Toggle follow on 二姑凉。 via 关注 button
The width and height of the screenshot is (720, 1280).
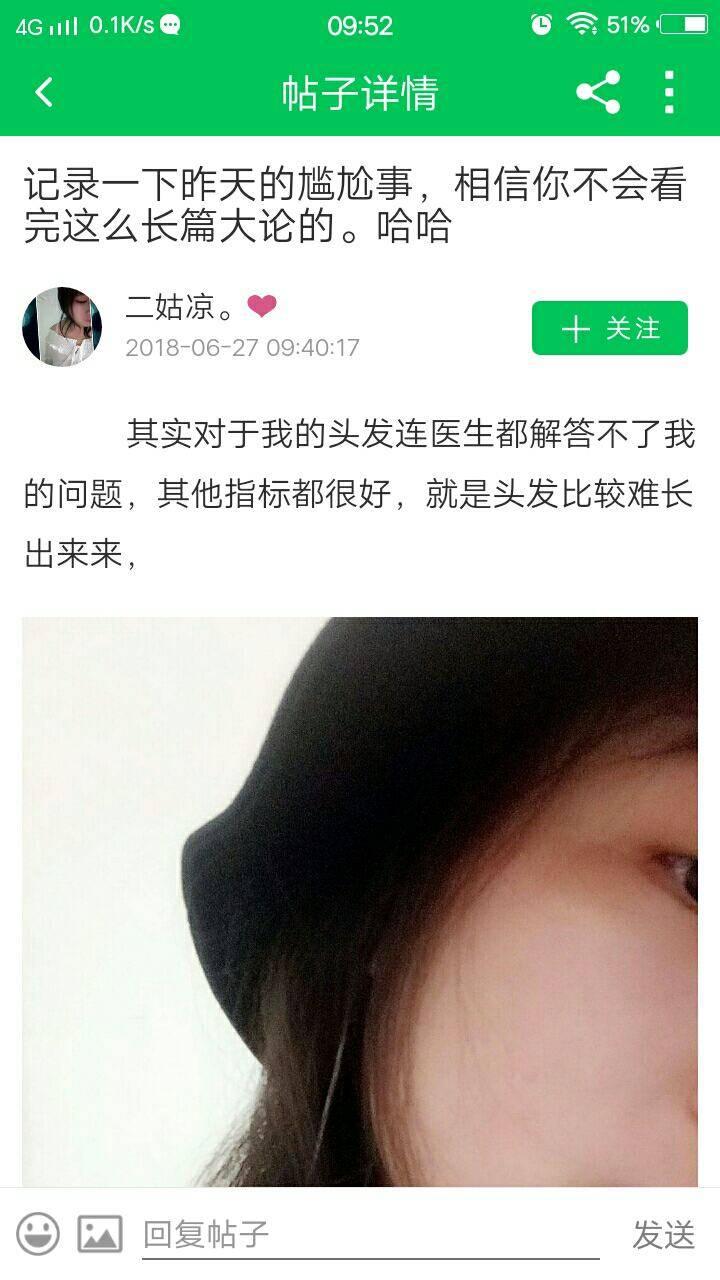pos(609,327)
